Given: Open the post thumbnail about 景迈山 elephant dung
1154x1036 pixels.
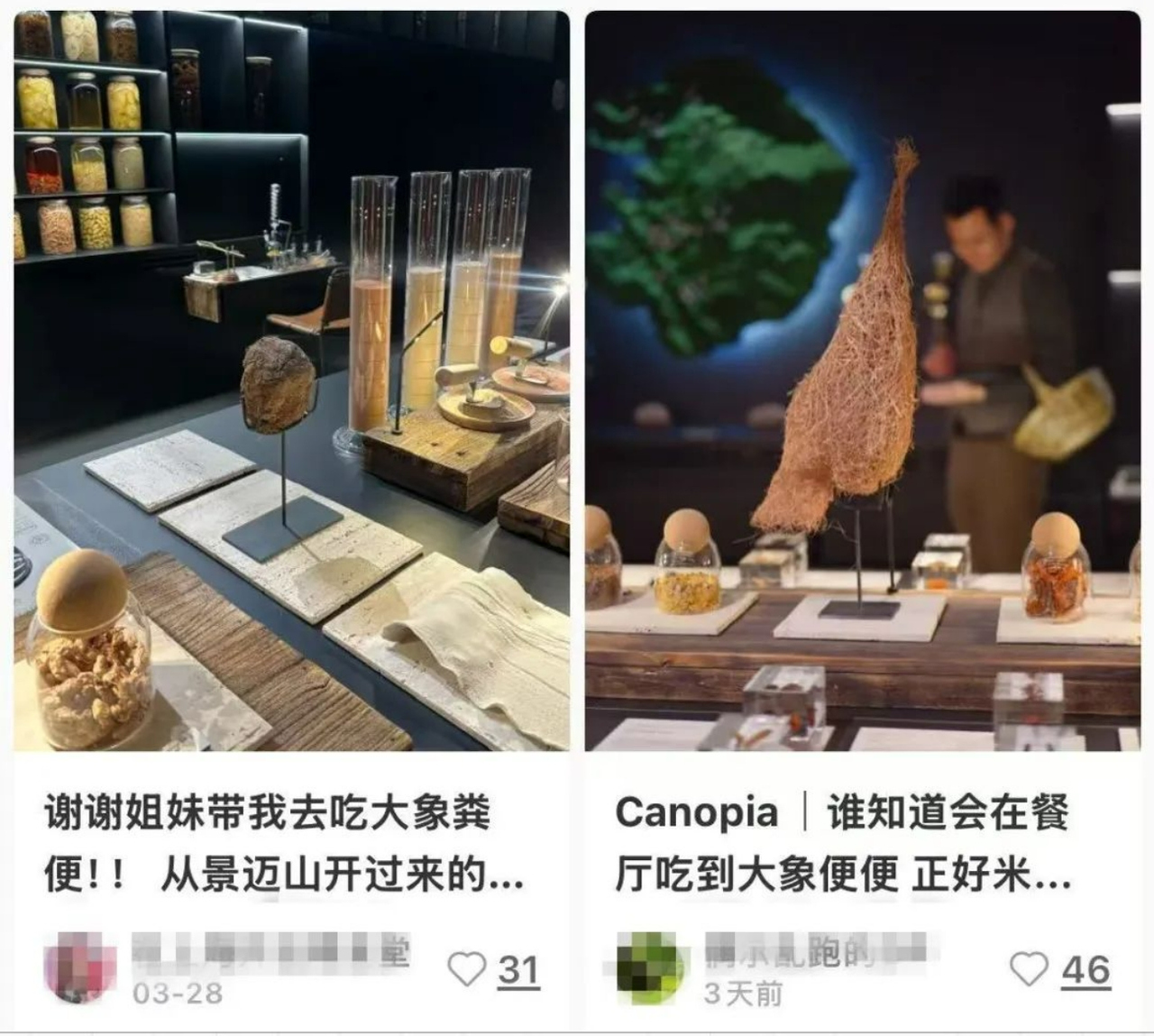Looking at the screenshot, I should click(x=291, y=380).
